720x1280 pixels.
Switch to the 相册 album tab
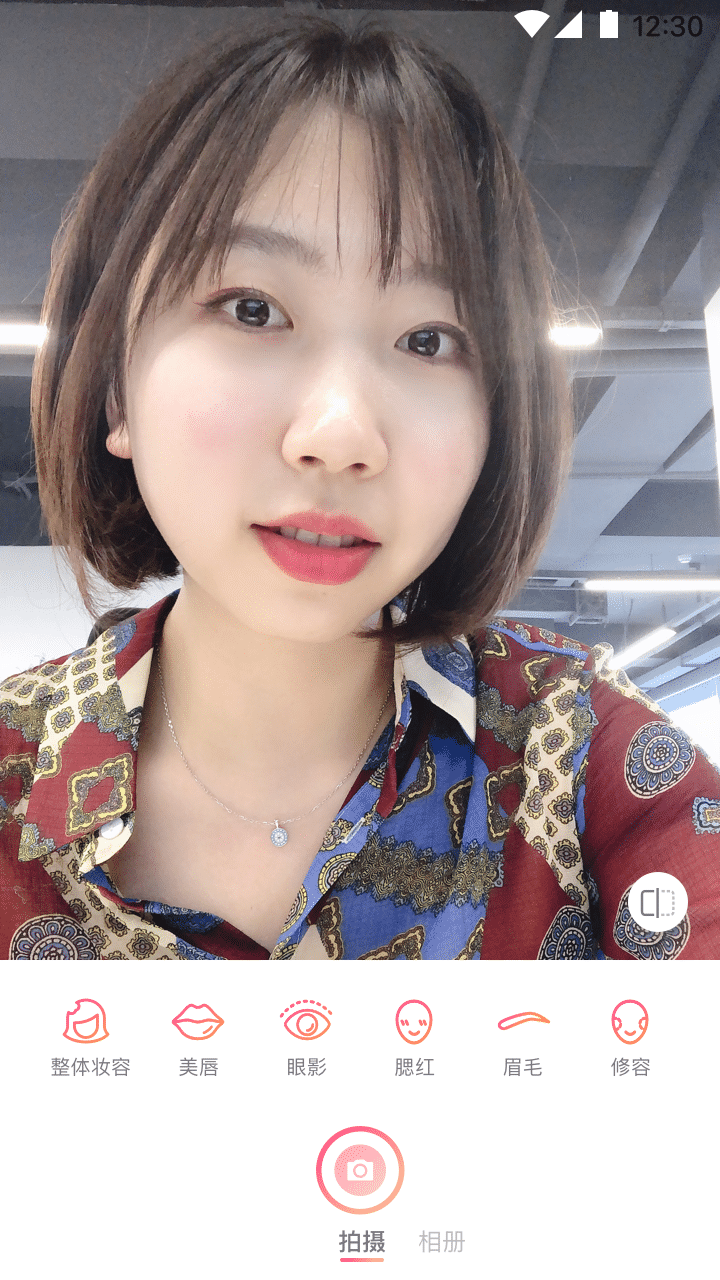[441, 1242]
